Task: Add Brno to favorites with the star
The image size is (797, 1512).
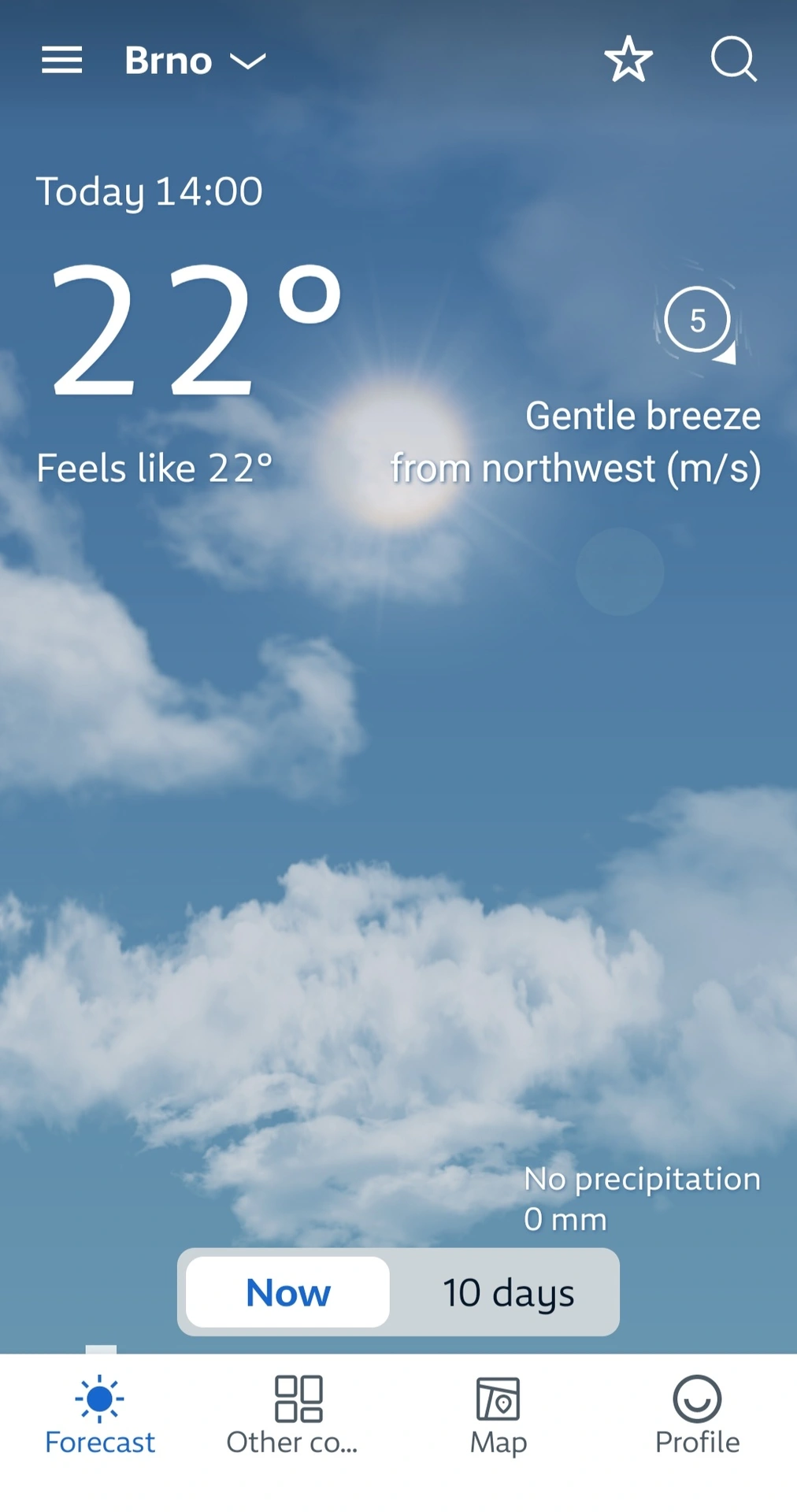Action: point(628,60)
